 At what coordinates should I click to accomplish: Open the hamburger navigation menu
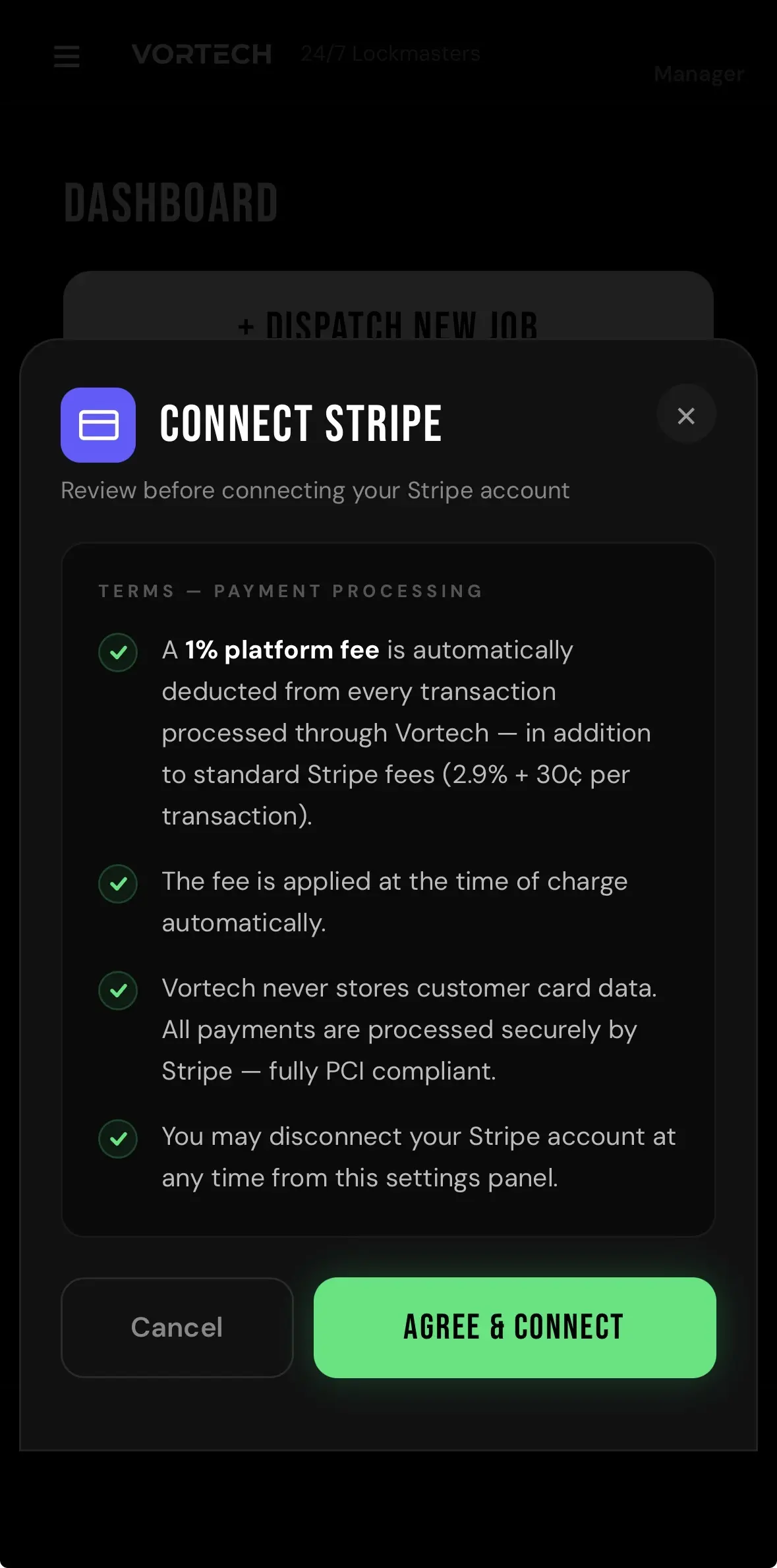pos(66,57)
